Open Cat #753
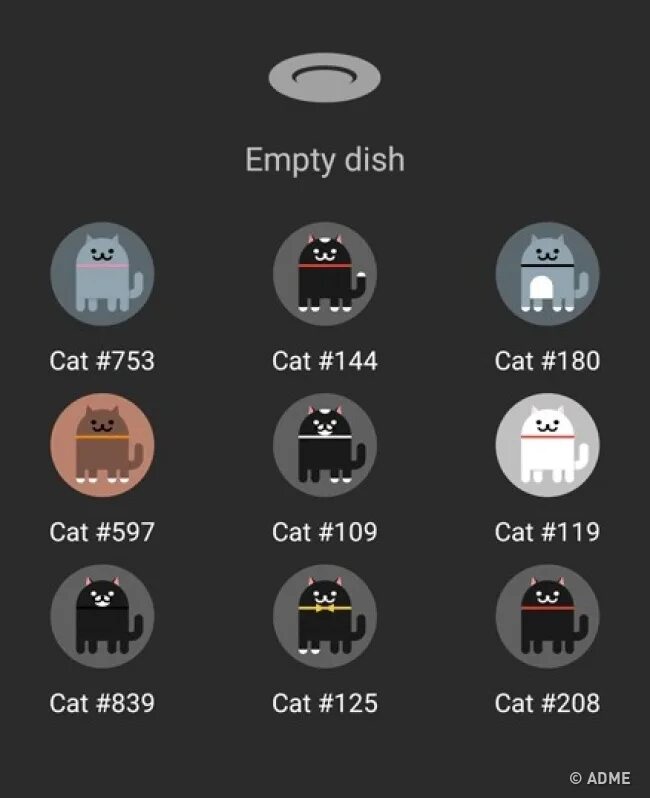650x798 pixels. click(x=102, y=274)
